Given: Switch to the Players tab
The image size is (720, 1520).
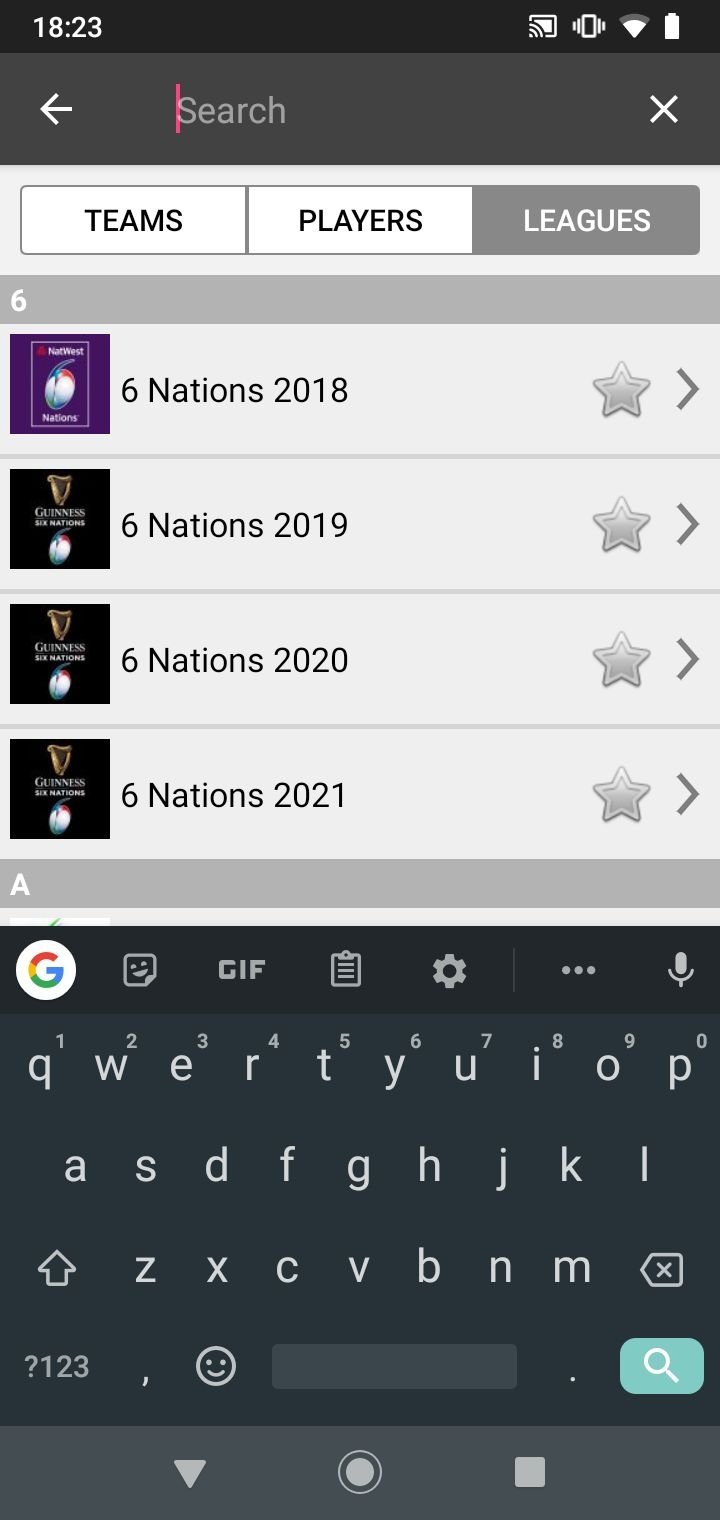Looking at the screenshot, I should coord(360,220).
